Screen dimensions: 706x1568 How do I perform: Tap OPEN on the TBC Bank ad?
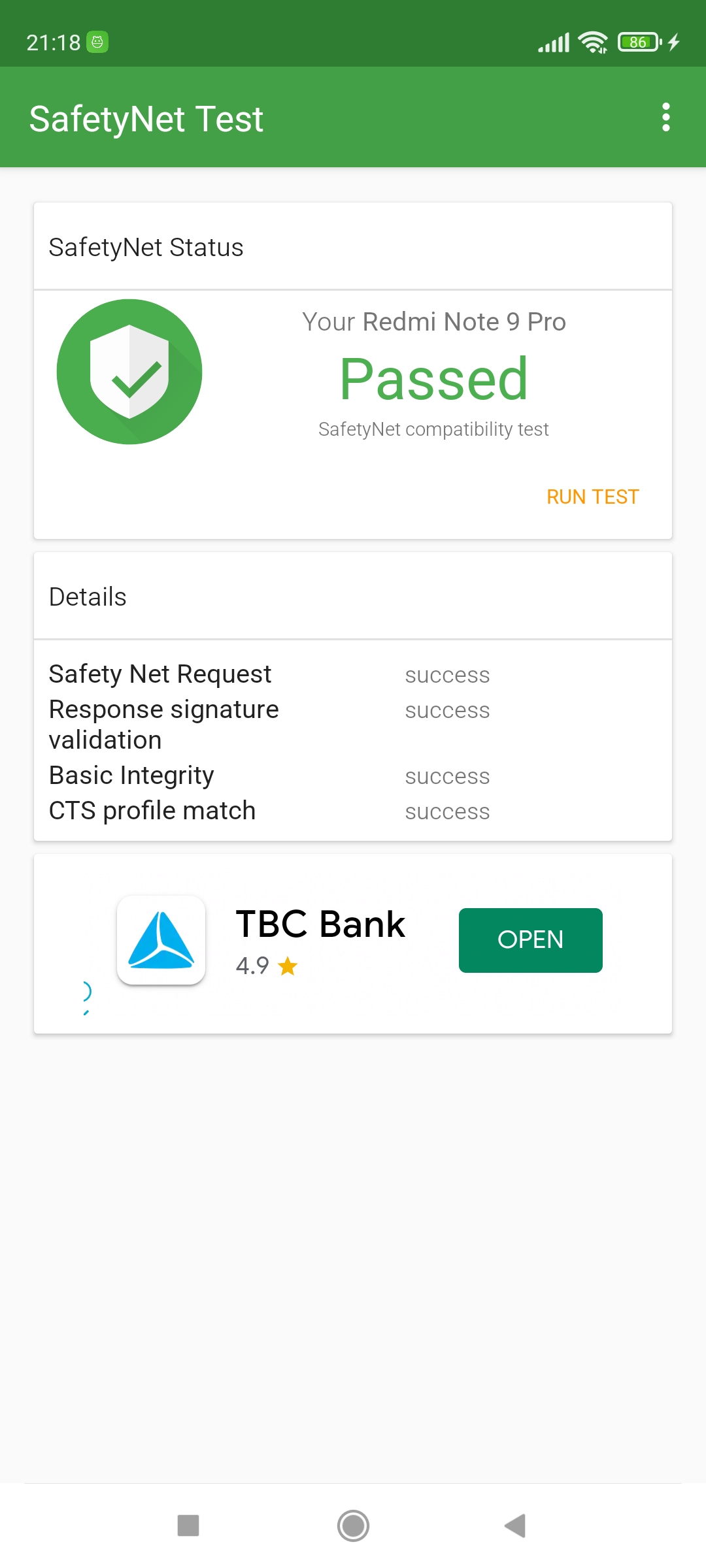click(x=530, y=939)
